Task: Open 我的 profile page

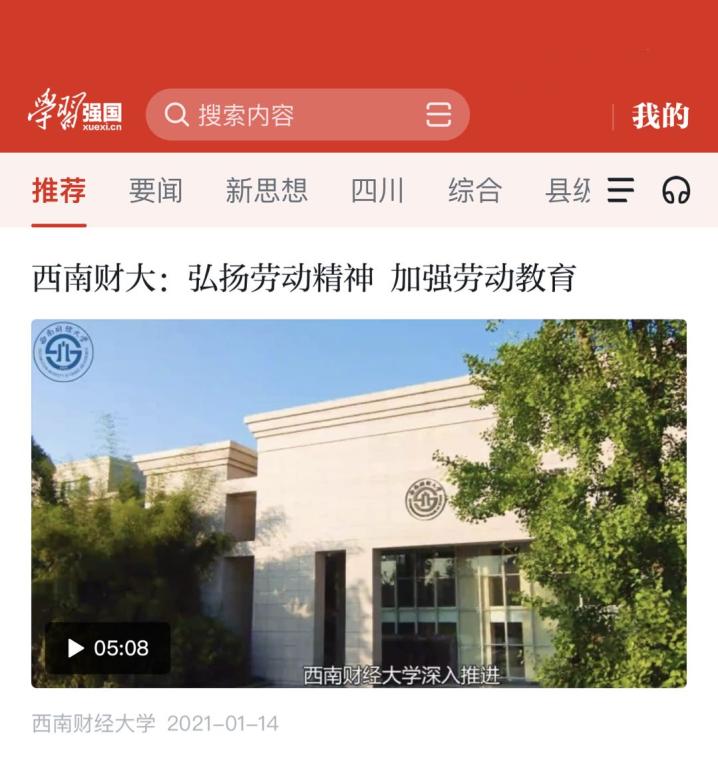Action: pyautogui.click(x=660, y=116)
